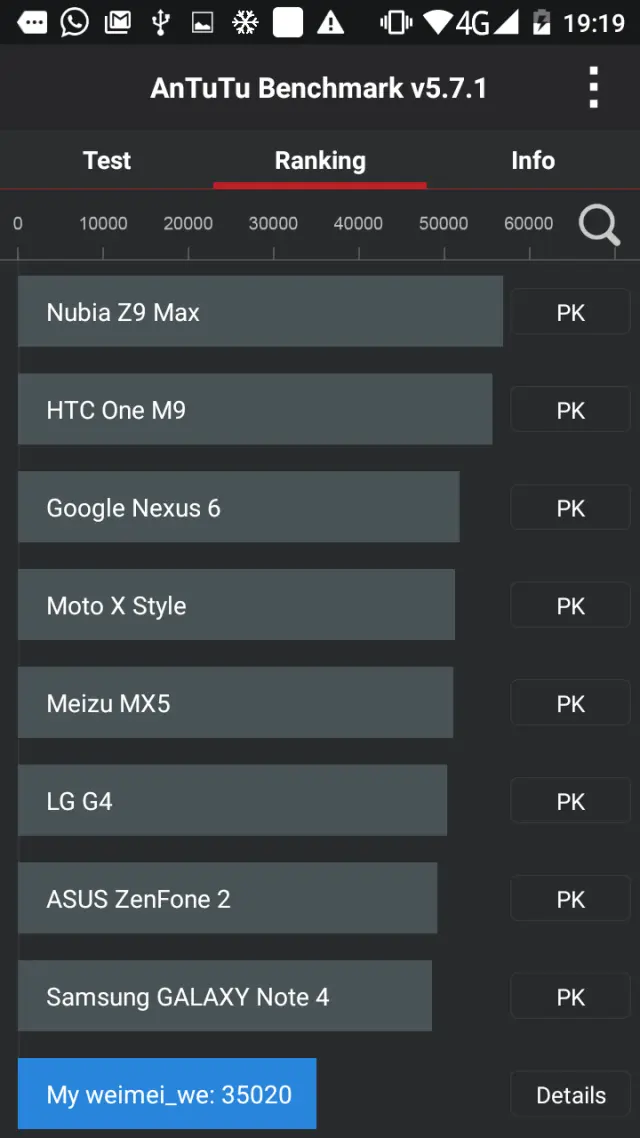640x1138 pixels.
Task: Open Details for my device score
Action: pyautogui.click(x=570, y=1095)
